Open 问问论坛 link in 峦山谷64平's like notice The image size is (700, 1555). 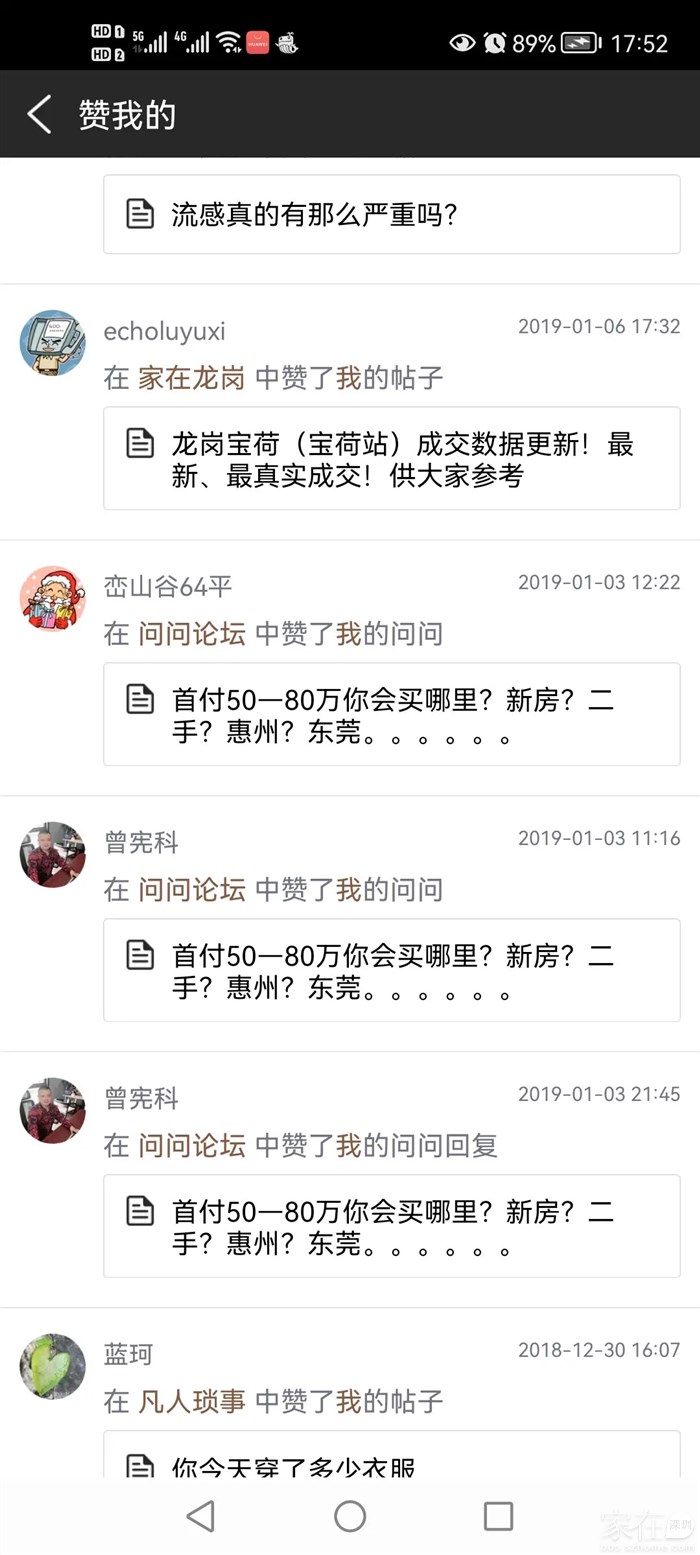click(x=191, y=634)
